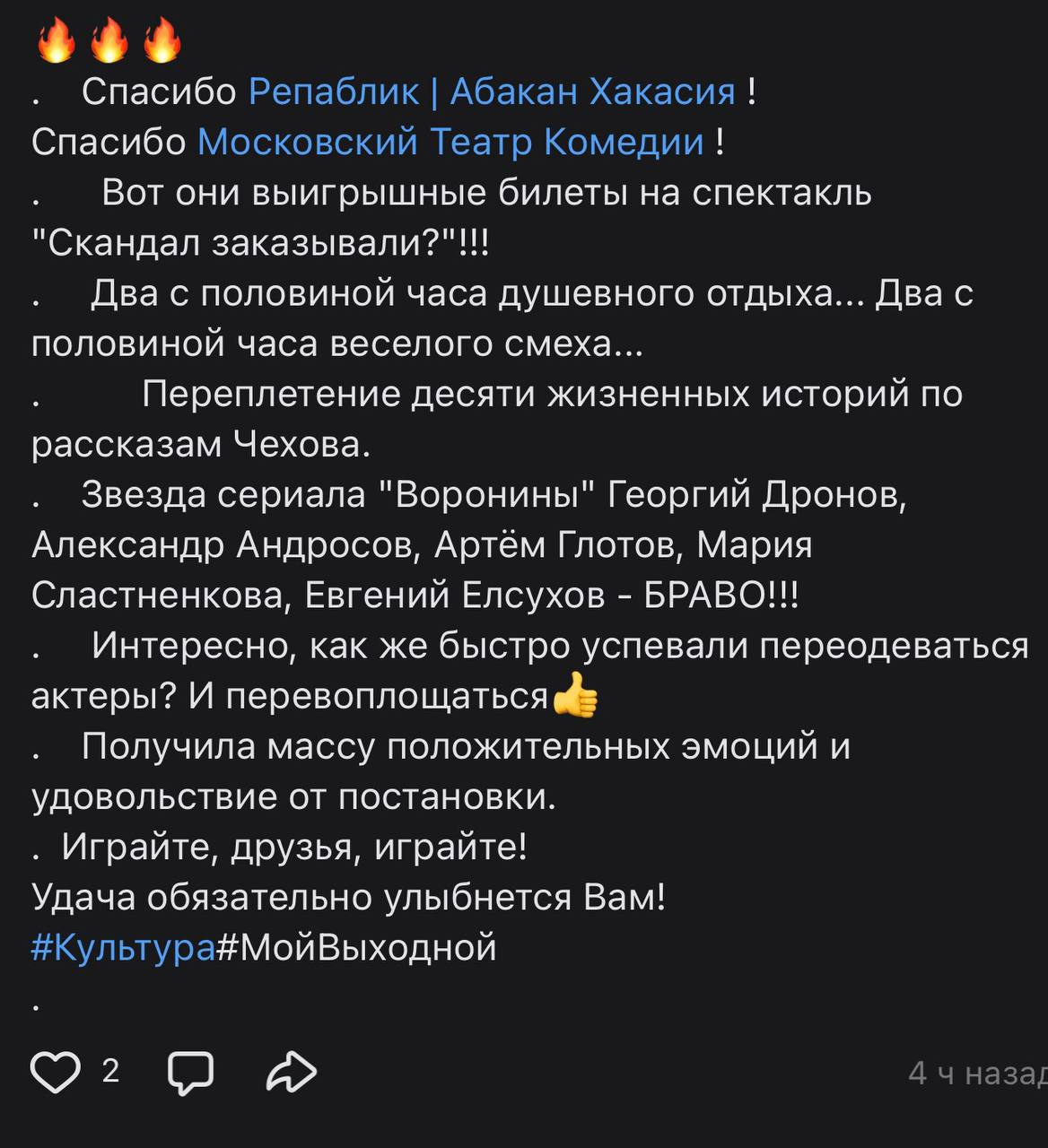Visit the Московский Театр Комедии link

[450, 142]
